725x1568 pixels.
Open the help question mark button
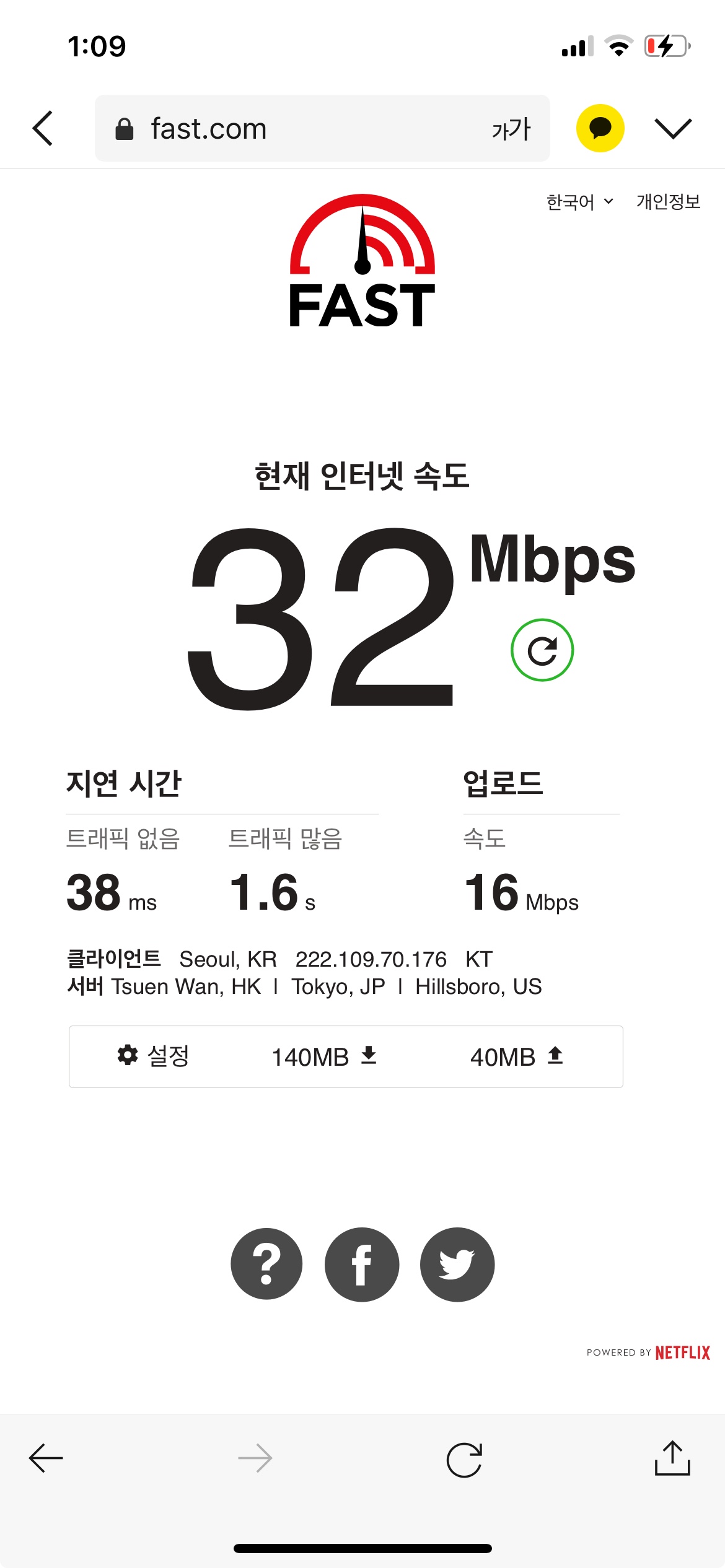point(266,1264)
